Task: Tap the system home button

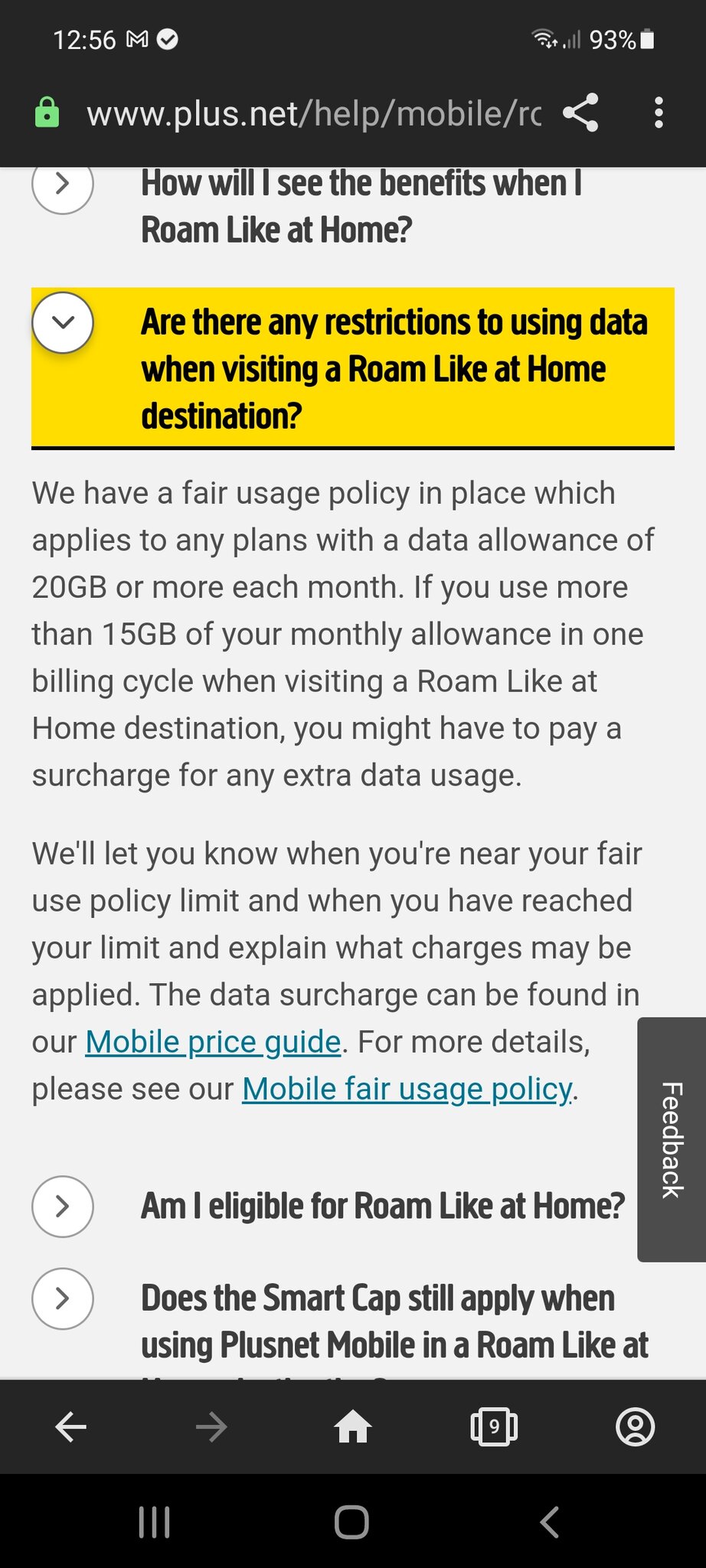Action: tap(352, 1522)
